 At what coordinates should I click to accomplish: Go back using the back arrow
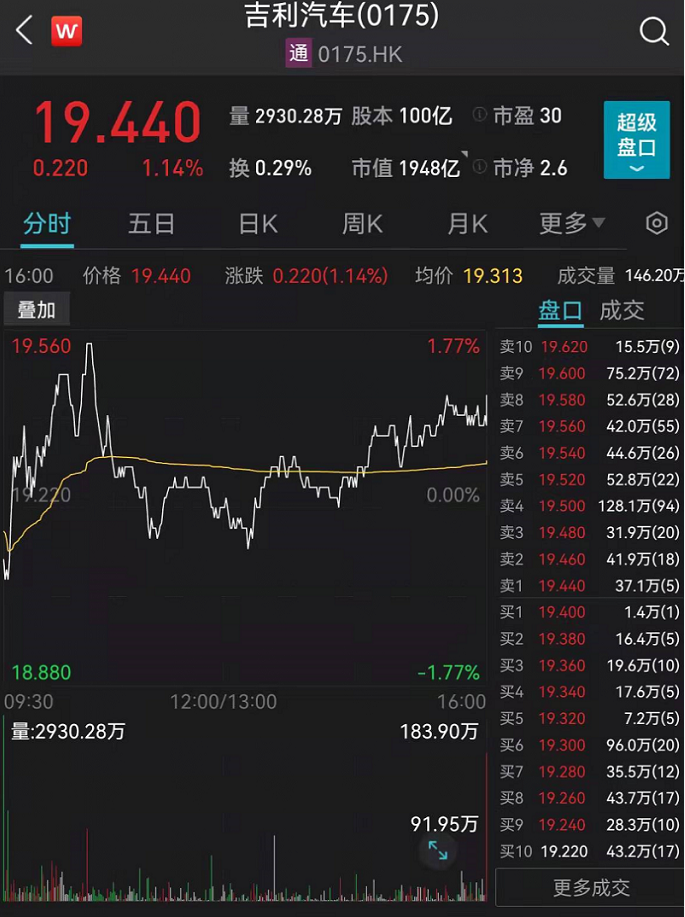(x=24, y=30)
